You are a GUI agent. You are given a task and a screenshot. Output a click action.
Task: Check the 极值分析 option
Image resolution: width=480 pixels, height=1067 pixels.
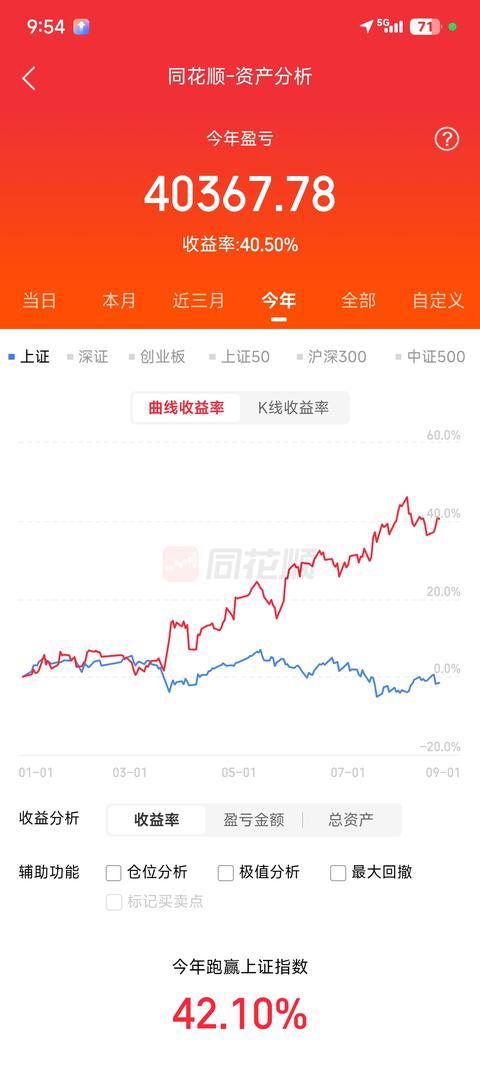pos(259,872)
